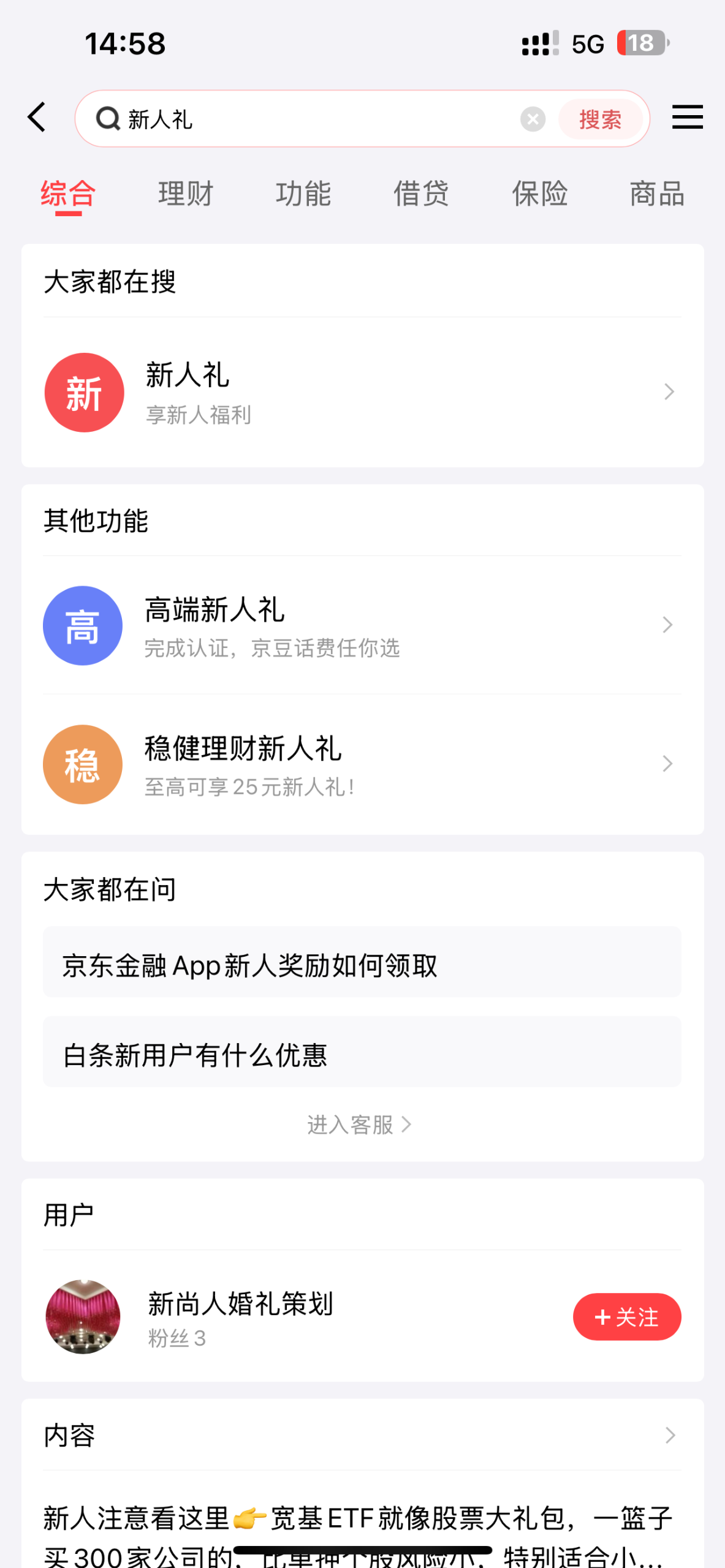
Task: Switch to the 商品 tab
Action: pos(657,194)
